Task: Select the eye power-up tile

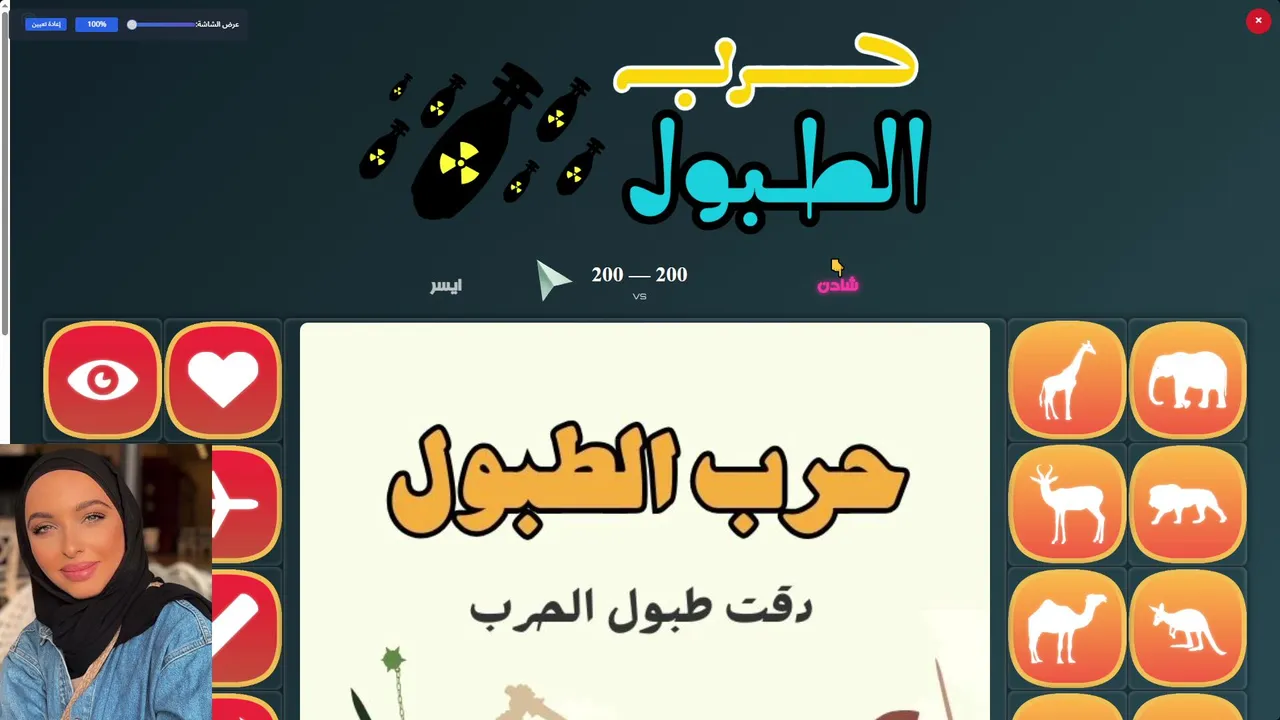Action: [x=103, y=380]
